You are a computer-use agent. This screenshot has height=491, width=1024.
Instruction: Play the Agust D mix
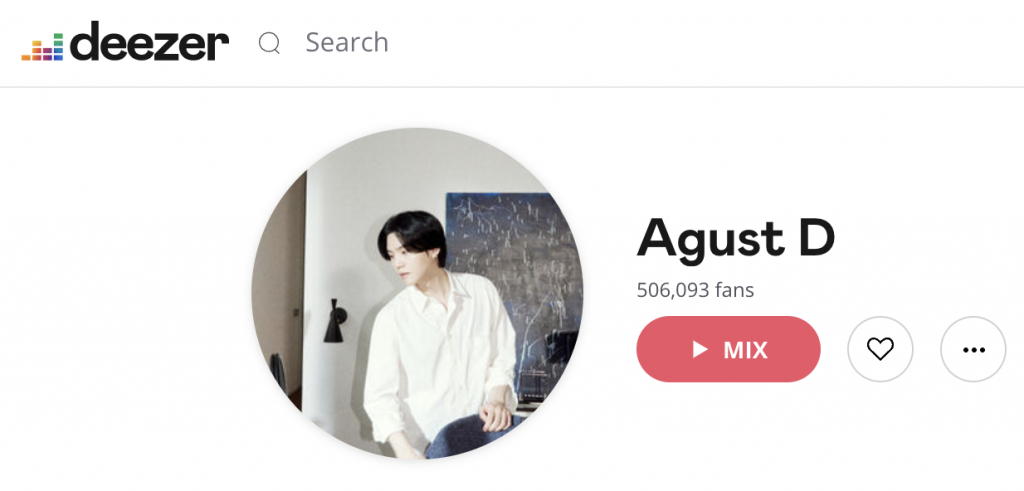point(728,349)
